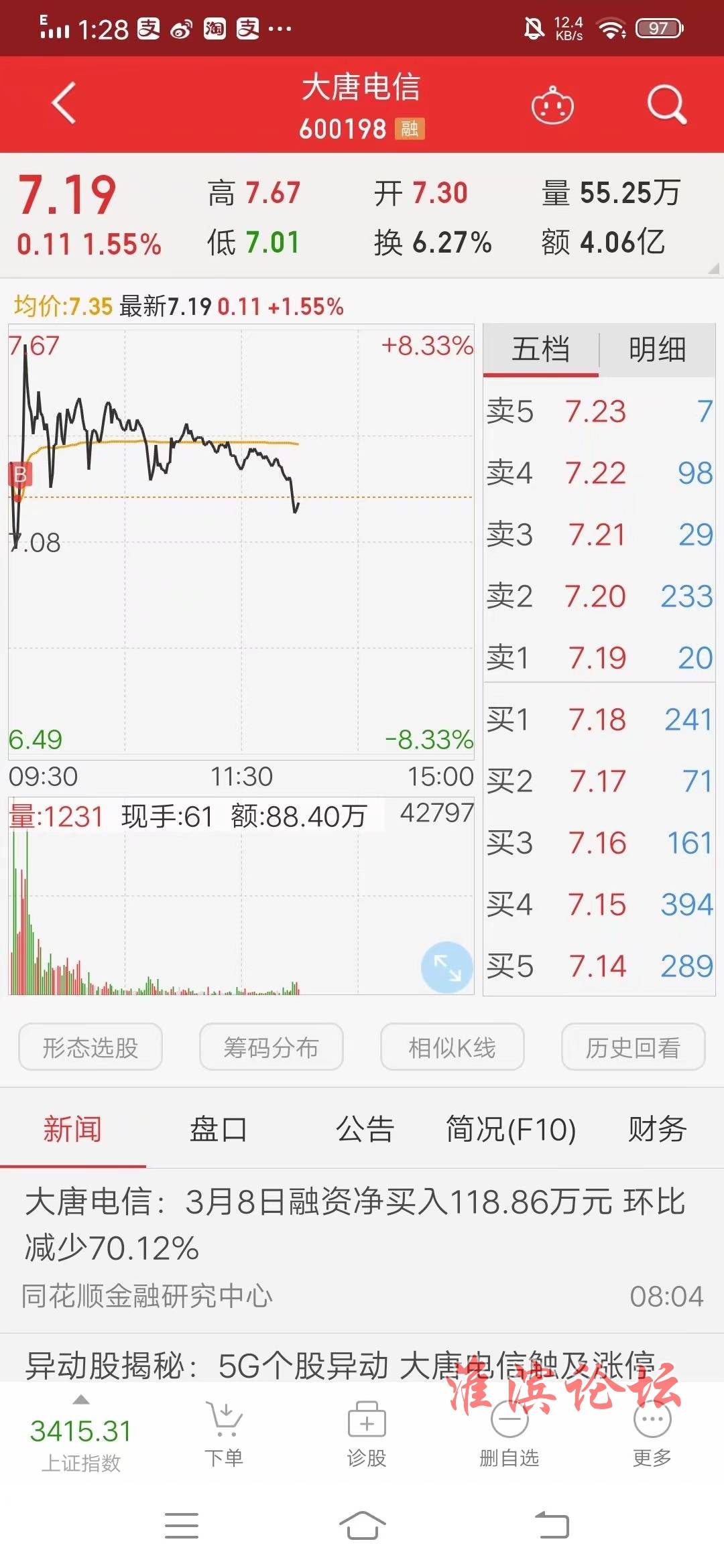
Task: Tap the system home button
Action: click(x=362, y=1526)
